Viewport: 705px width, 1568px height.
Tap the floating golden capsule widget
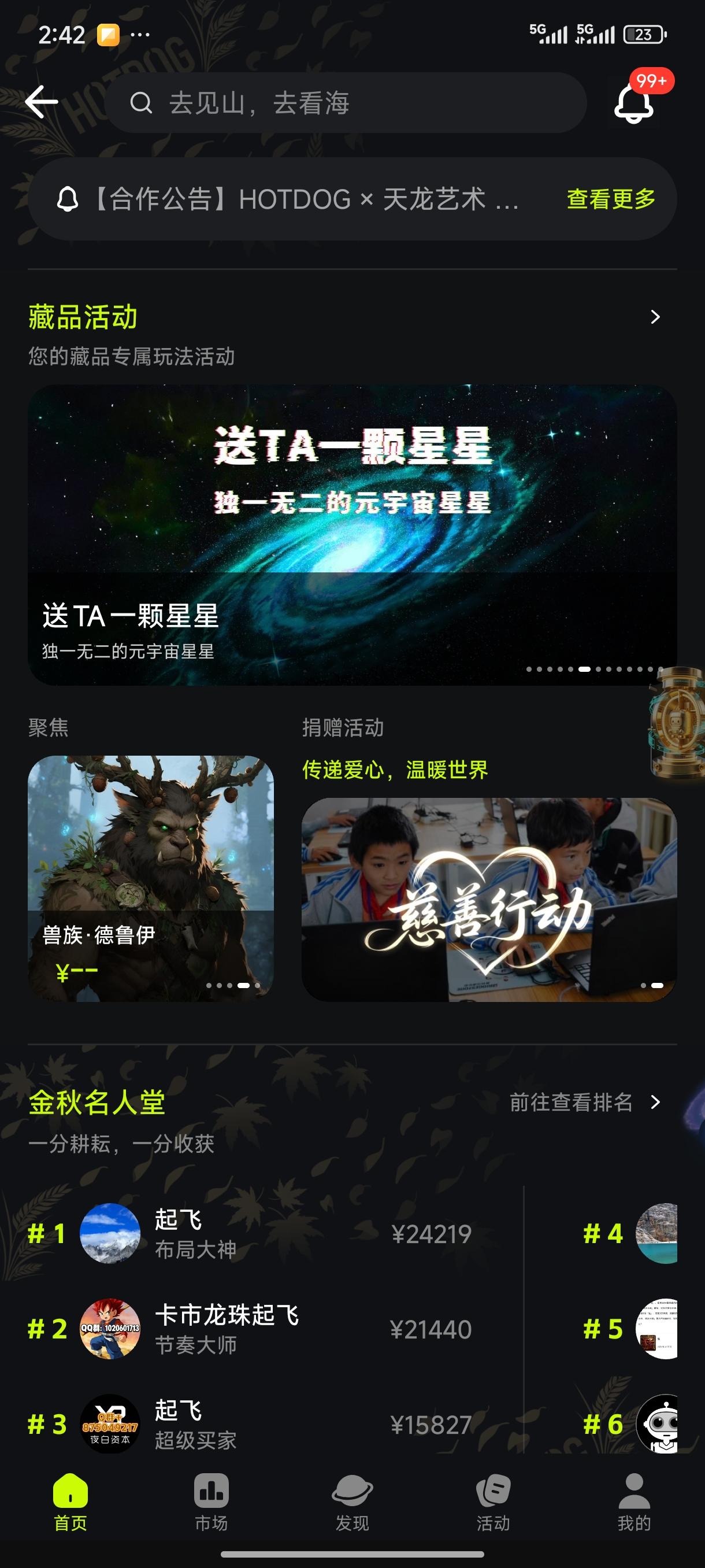click(678, 723)
